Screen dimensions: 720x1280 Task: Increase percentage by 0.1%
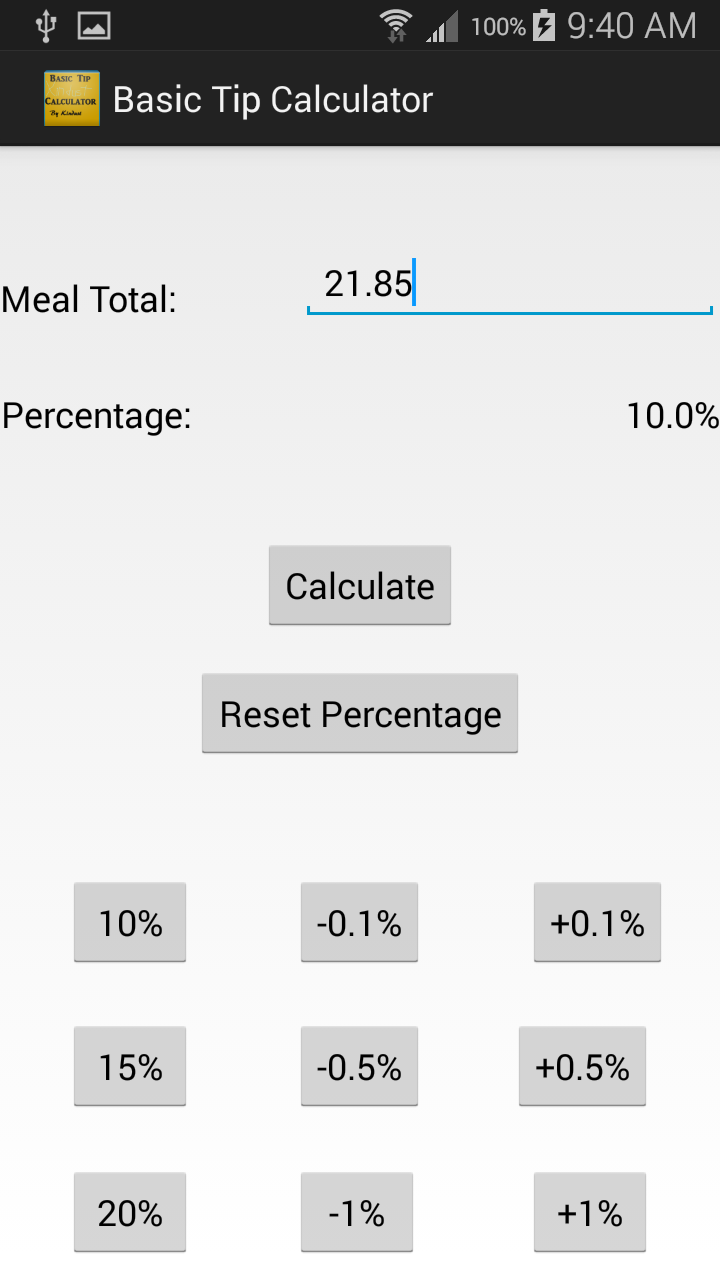coord(596,921)
